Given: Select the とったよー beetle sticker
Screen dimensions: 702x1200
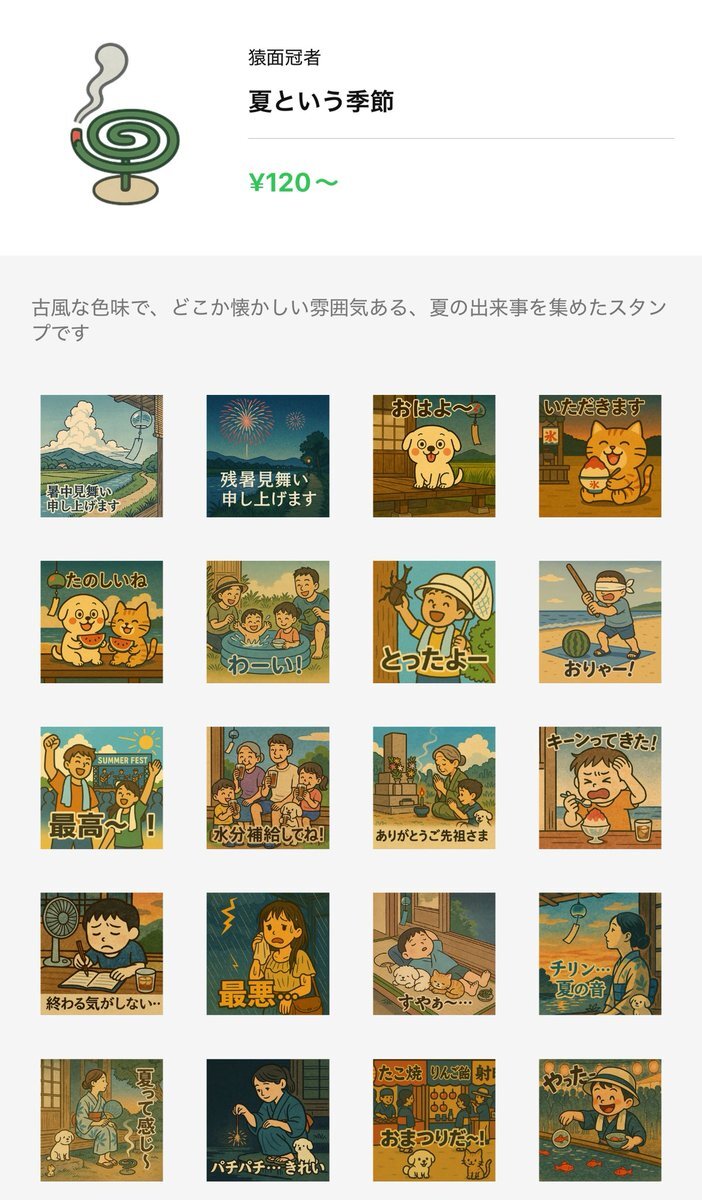Looking at the screenshot, I should coord(434,622).
